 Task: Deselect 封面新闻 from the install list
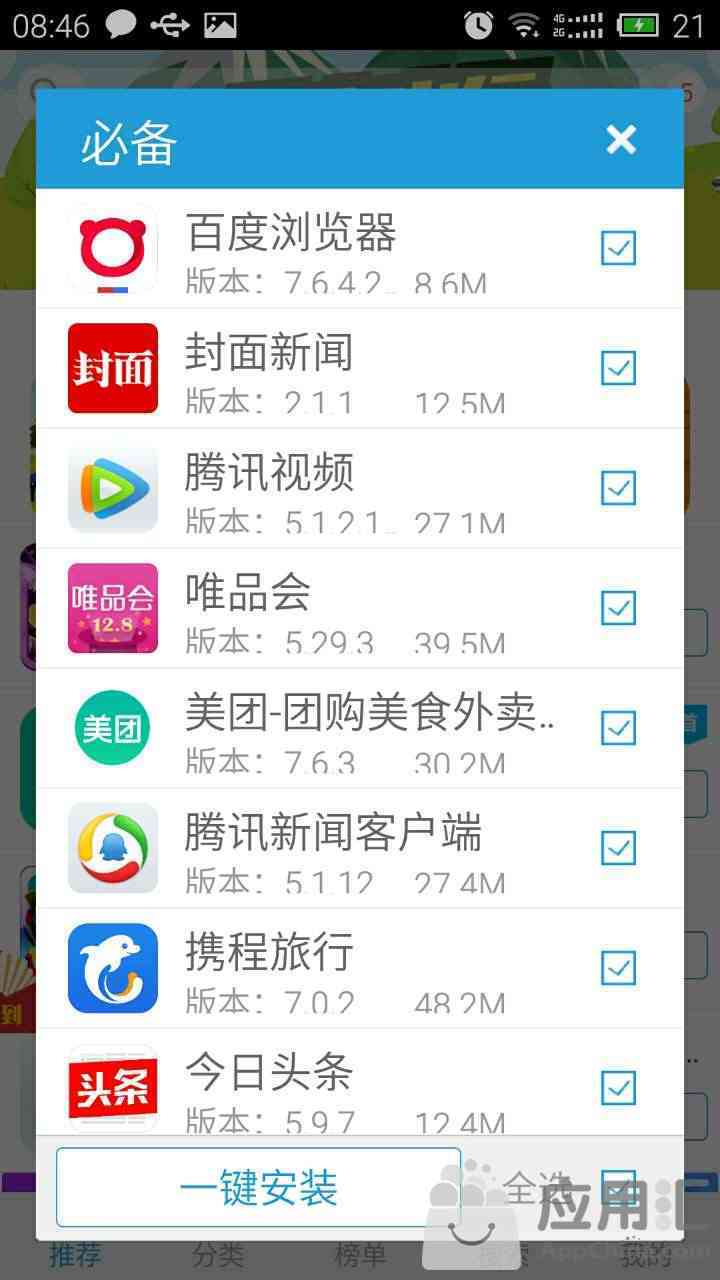(x=619, y=368)
